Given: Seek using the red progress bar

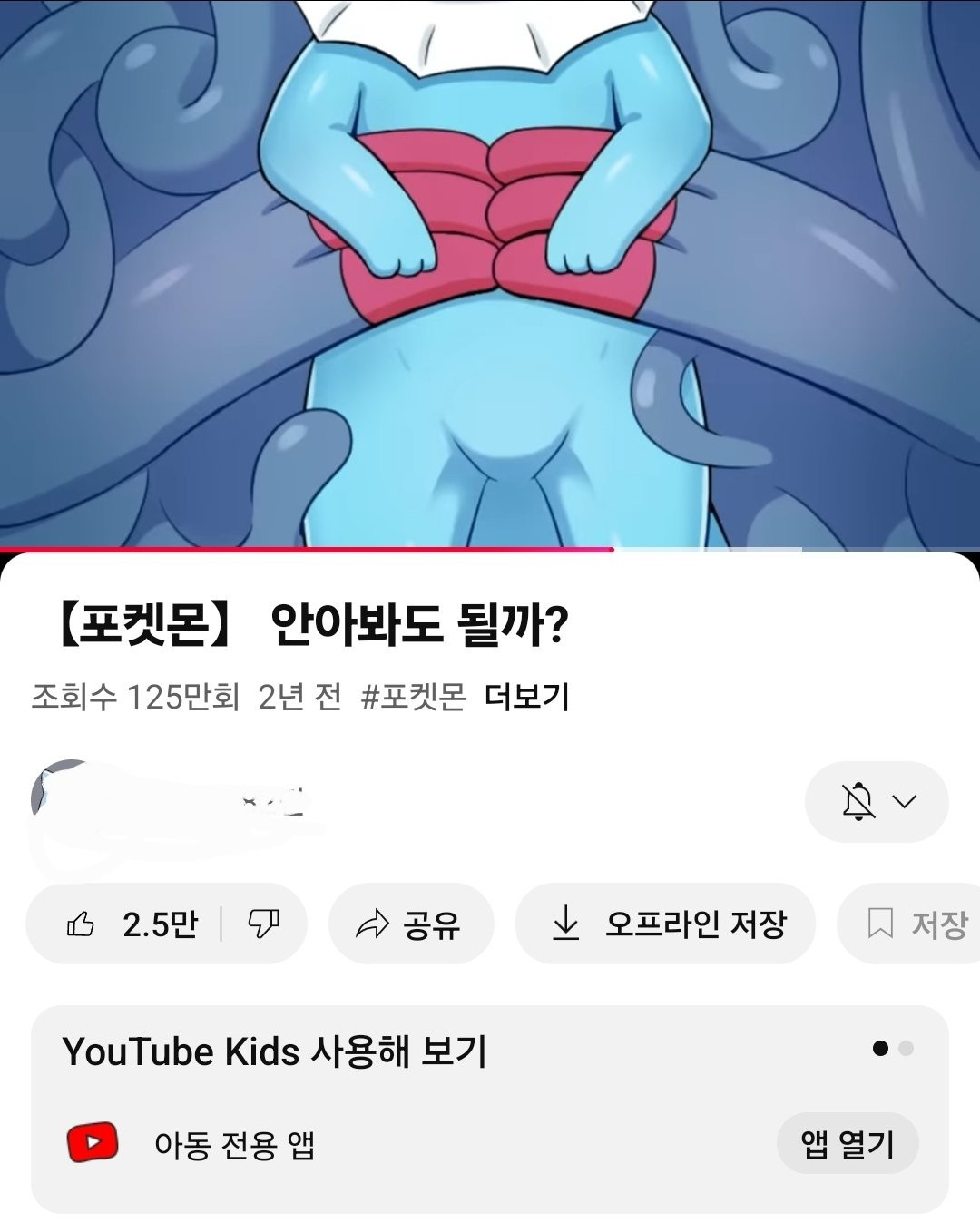Looking at the screenshot, I should [x=363, y=549].
